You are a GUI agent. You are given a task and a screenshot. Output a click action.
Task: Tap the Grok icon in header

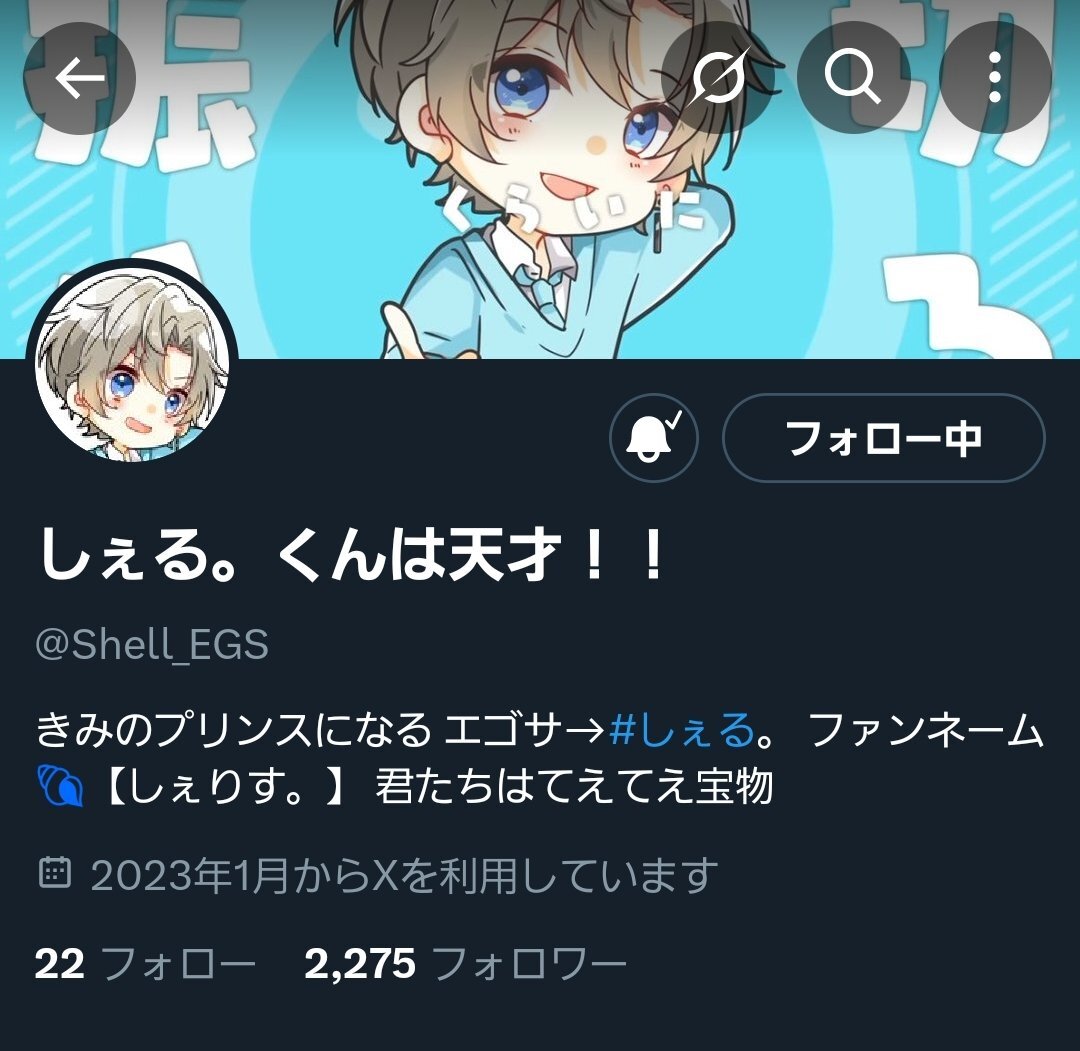tap(718, 77)
